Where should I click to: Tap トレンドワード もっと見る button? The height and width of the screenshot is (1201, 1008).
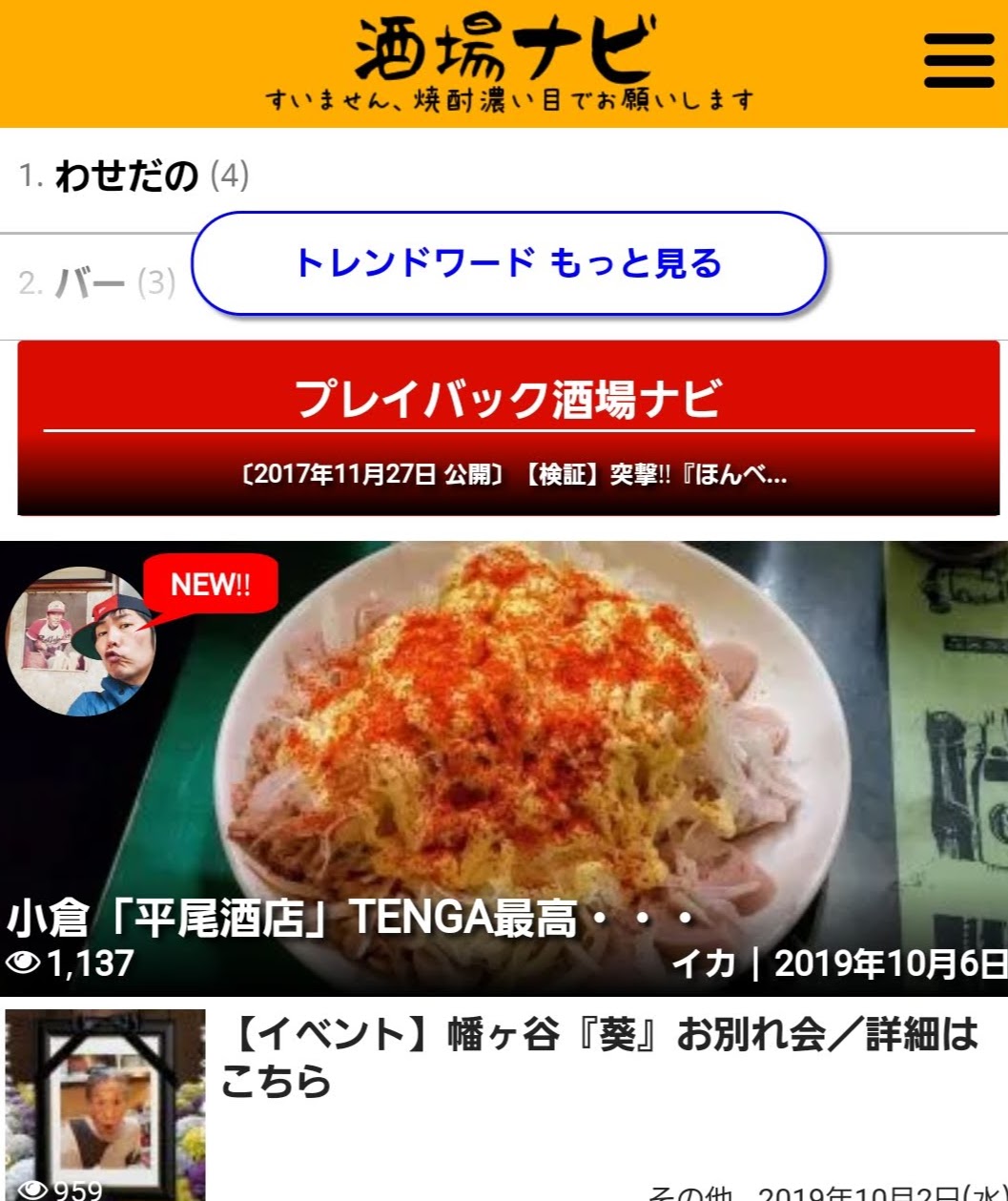508,263
